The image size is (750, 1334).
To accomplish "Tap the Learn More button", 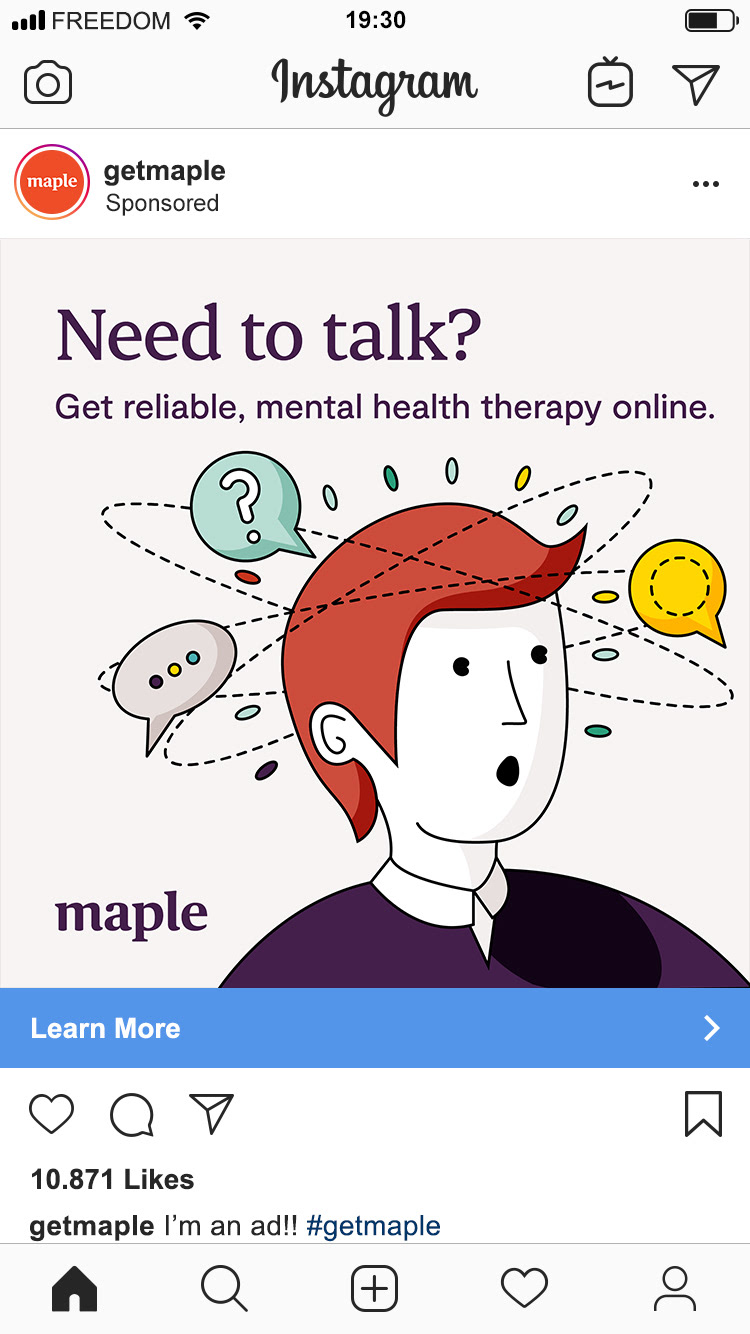I will 375,1028.
